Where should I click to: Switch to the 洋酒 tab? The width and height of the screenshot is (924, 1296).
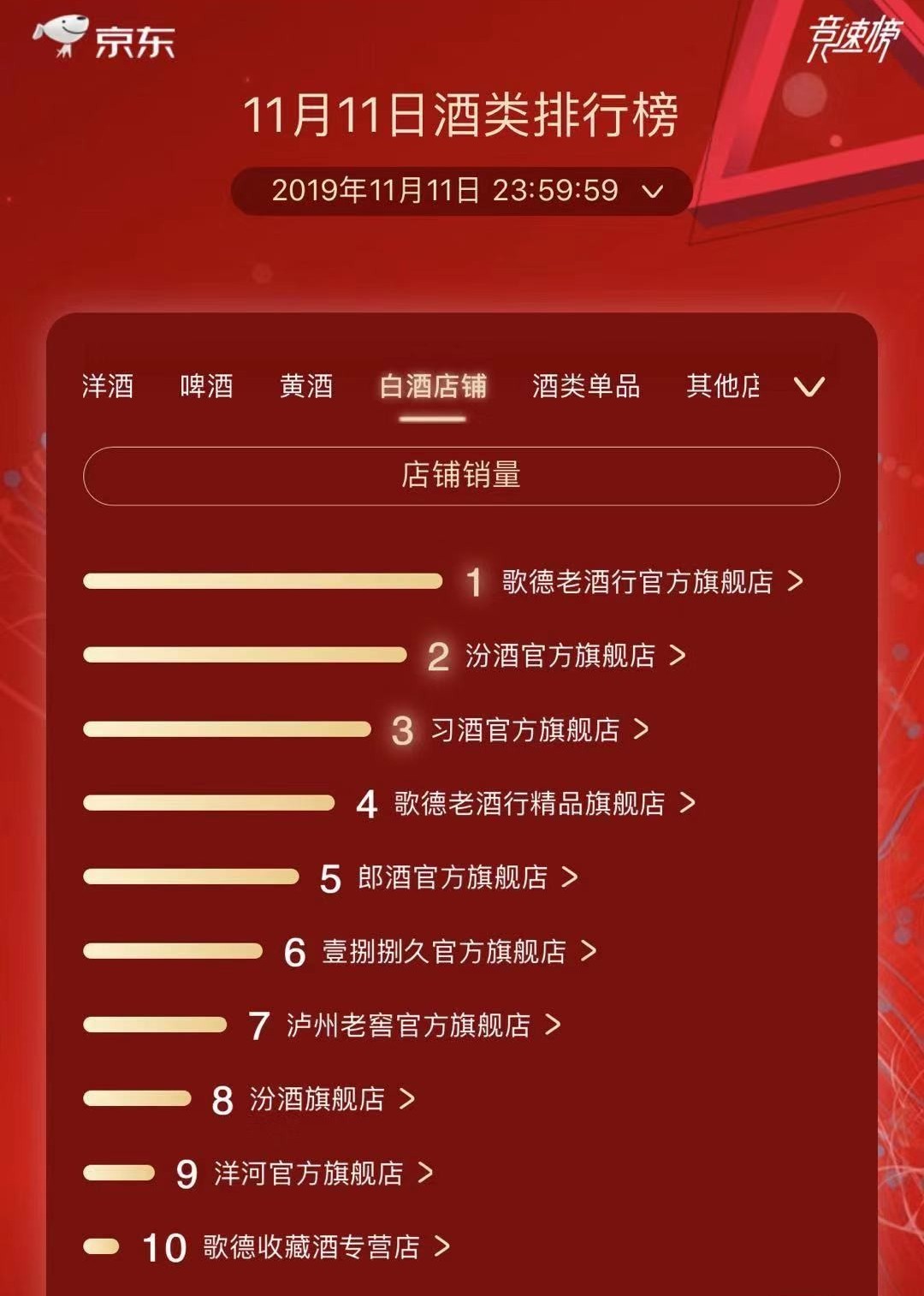pyautogui.click(x=108, y=386)
